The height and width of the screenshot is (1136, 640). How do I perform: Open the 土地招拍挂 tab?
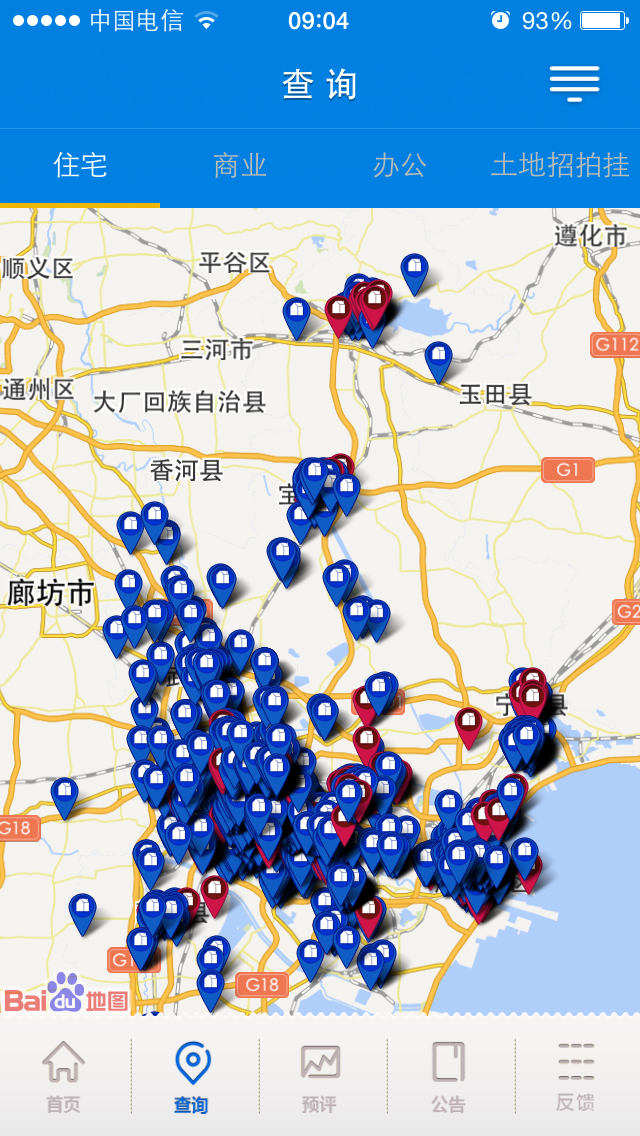coord(559,166)
